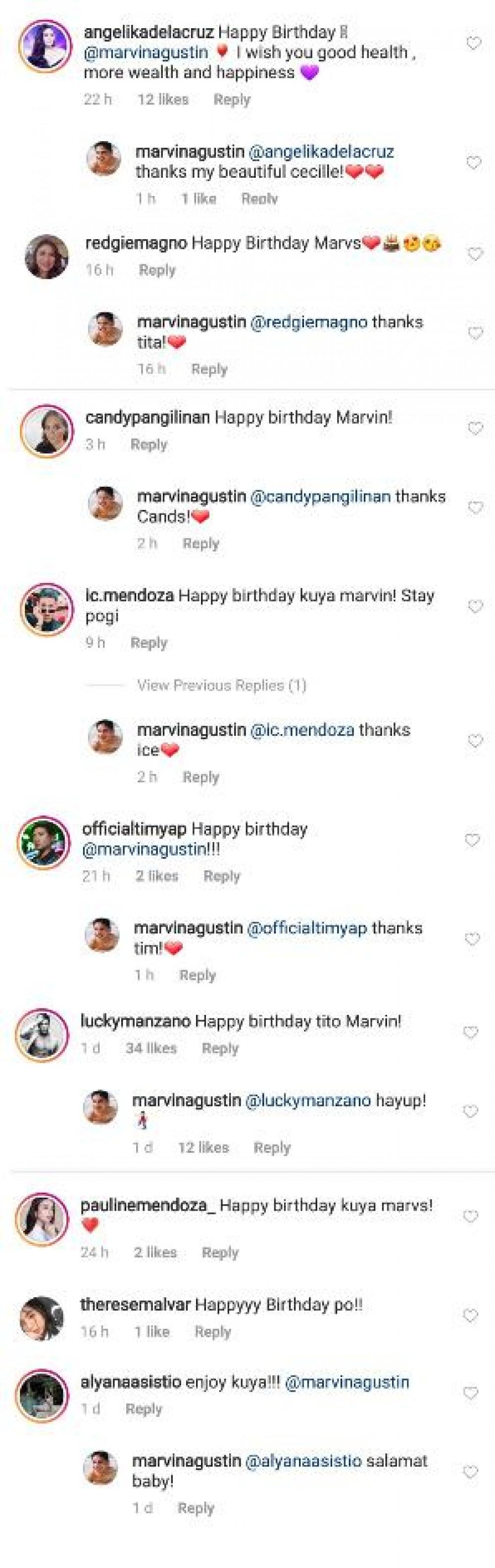Screen dimensions: 495x1568
Task: Like paulinemendoza_'s comment
Action: [471, 1215]
